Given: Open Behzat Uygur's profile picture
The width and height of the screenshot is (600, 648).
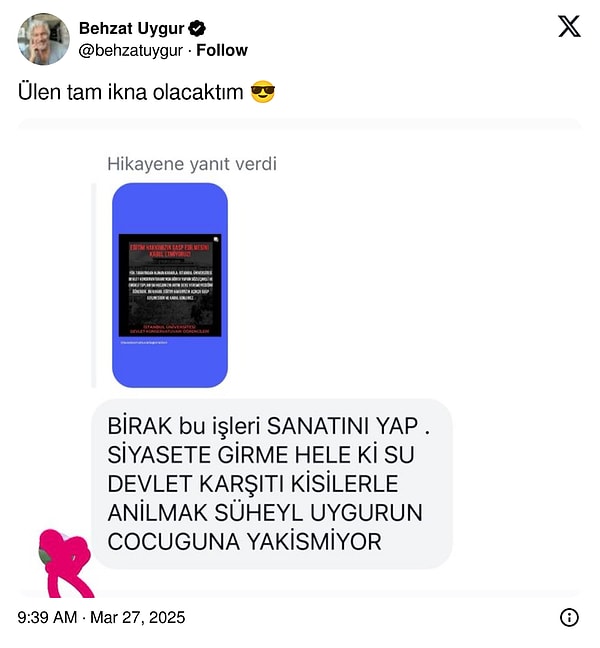Looking at the screenshot, I should click(x=43, y=39).
